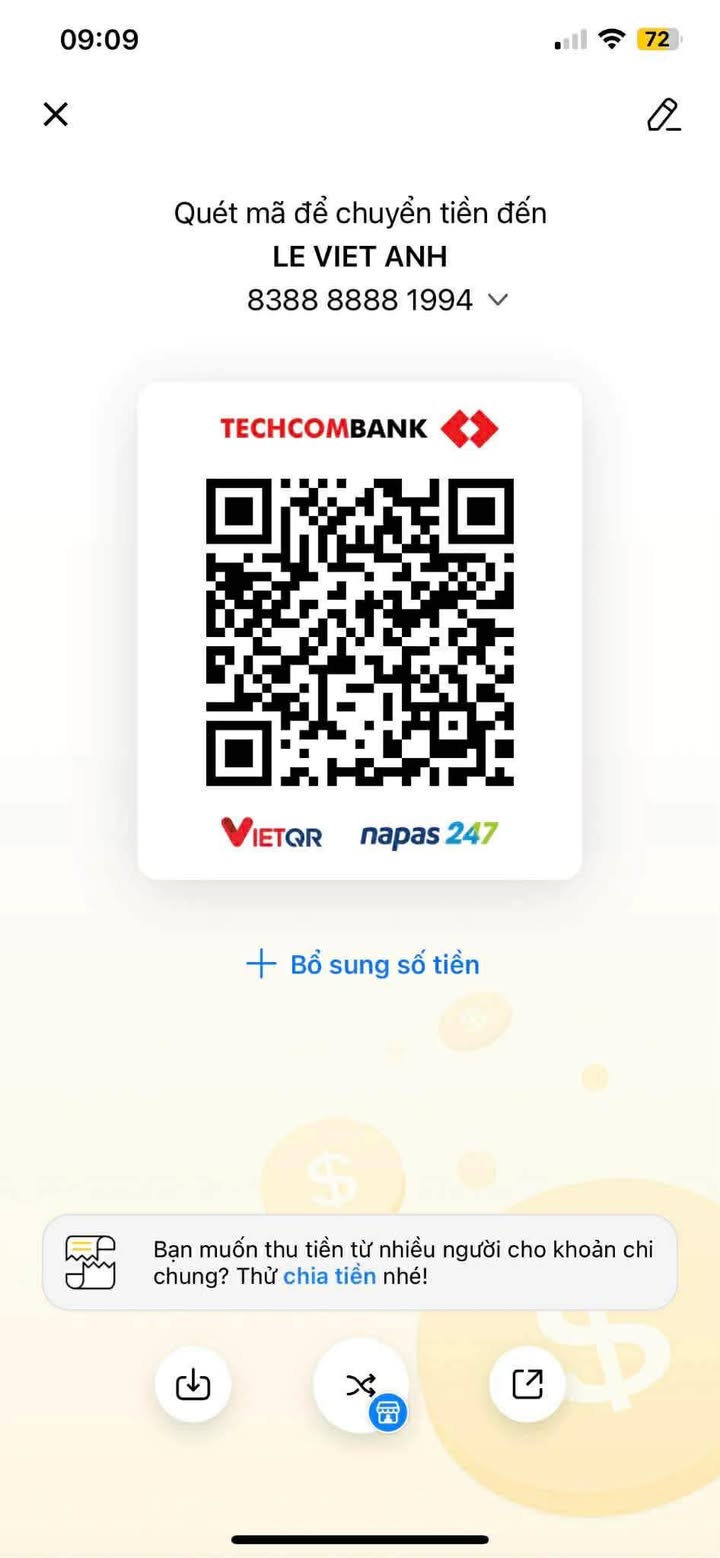
Task: Close the QR code screen
Action: pos(56,115)
